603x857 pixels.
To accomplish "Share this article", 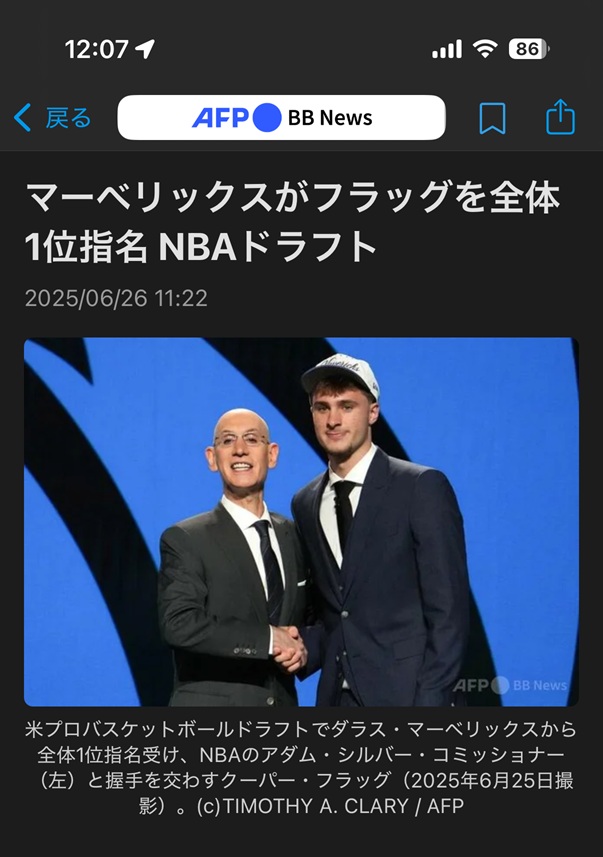I will coord(560,117).
